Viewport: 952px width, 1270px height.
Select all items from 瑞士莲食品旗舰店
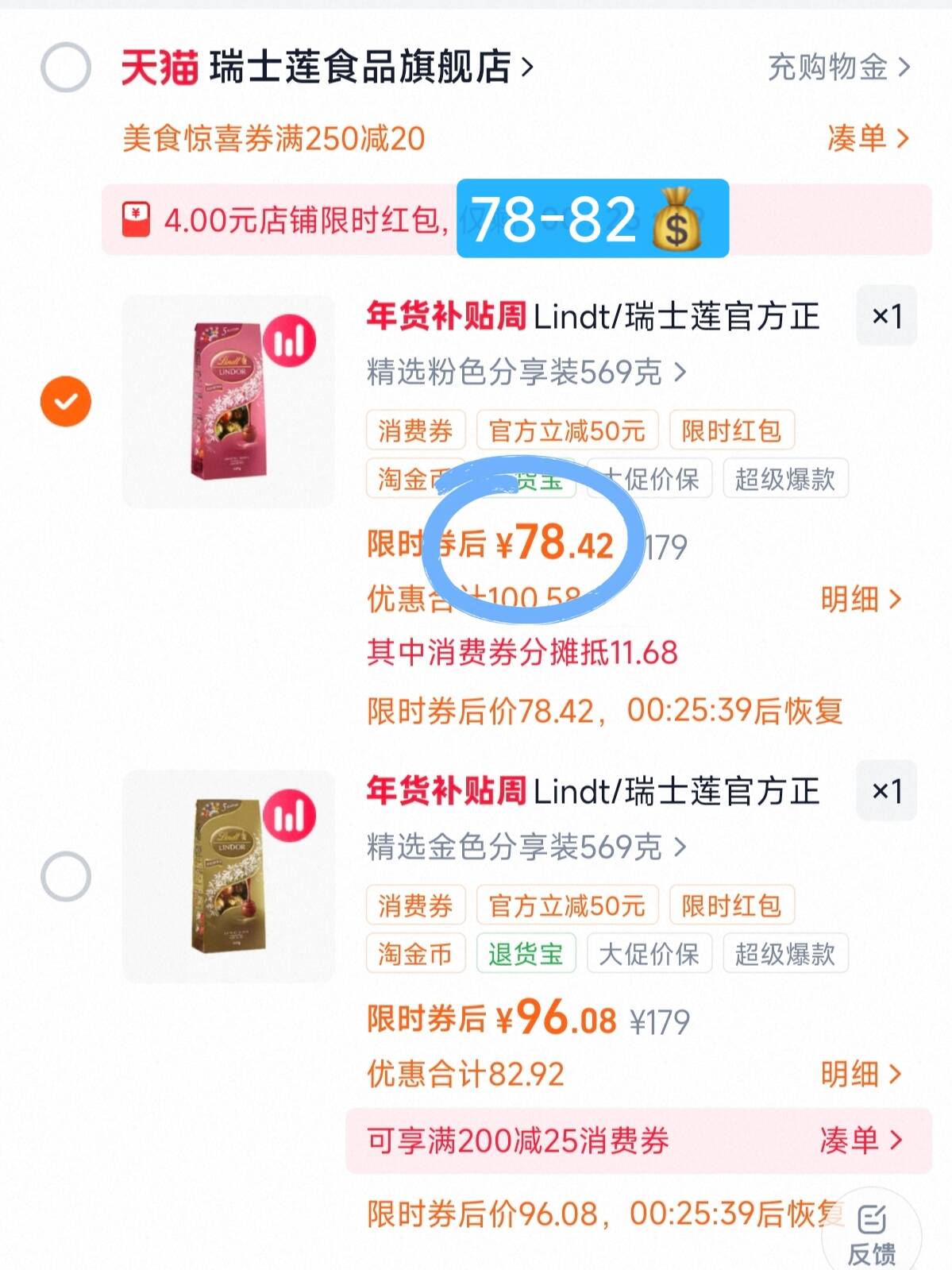(66, 68)
